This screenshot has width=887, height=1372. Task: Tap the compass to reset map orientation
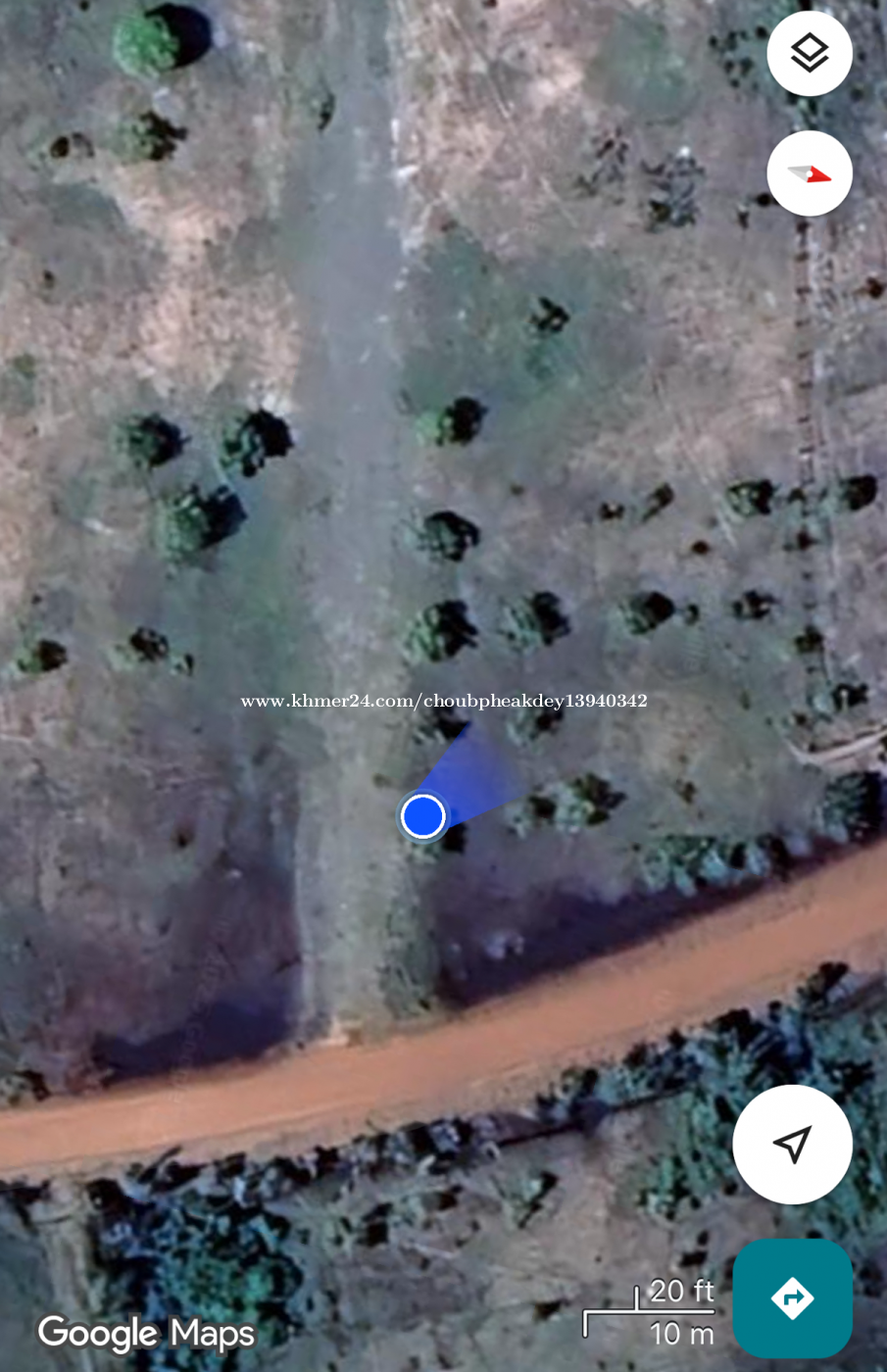[x=810, y=173]
